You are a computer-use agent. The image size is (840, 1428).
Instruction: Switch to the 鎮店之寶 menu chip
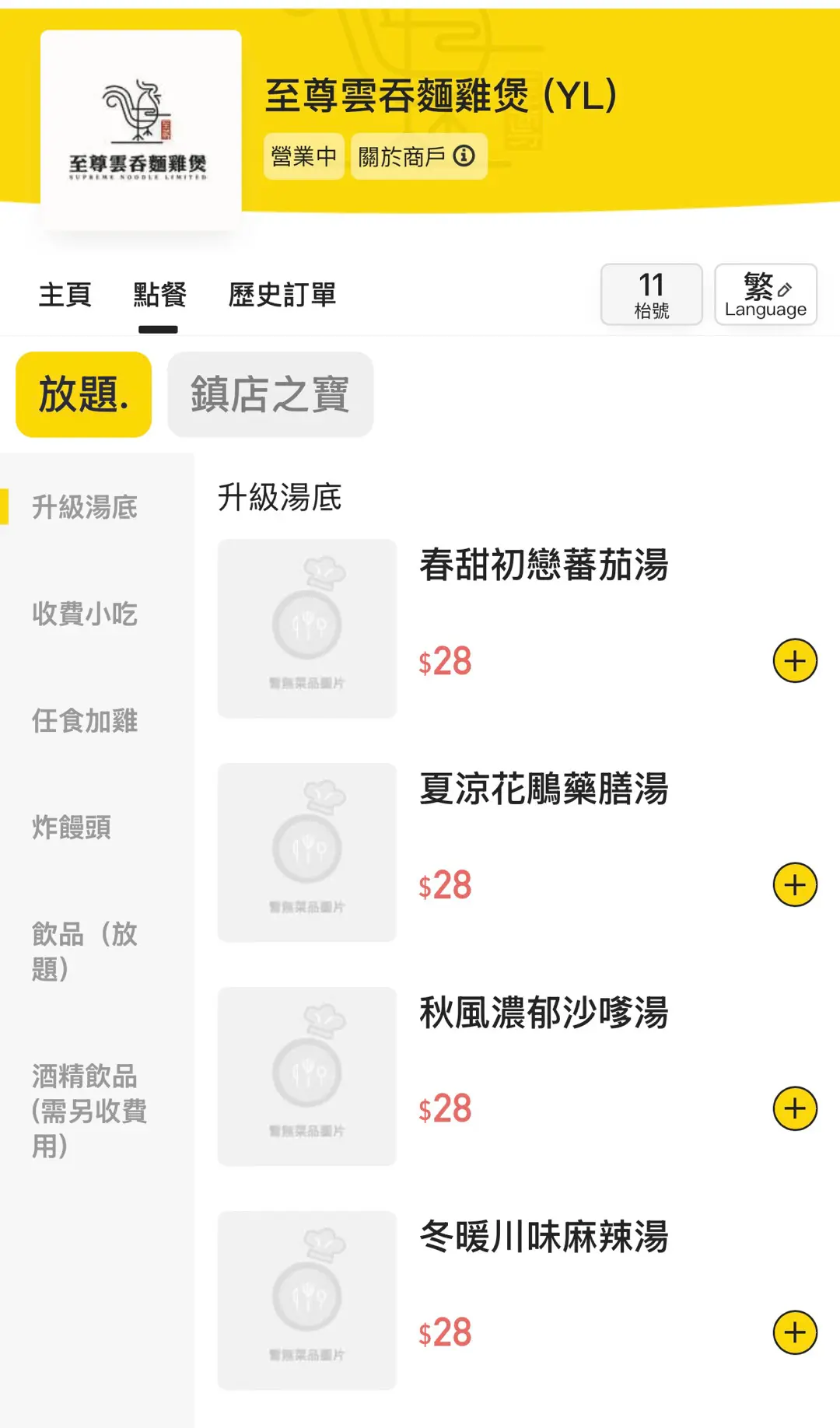[x=270, y=394]
